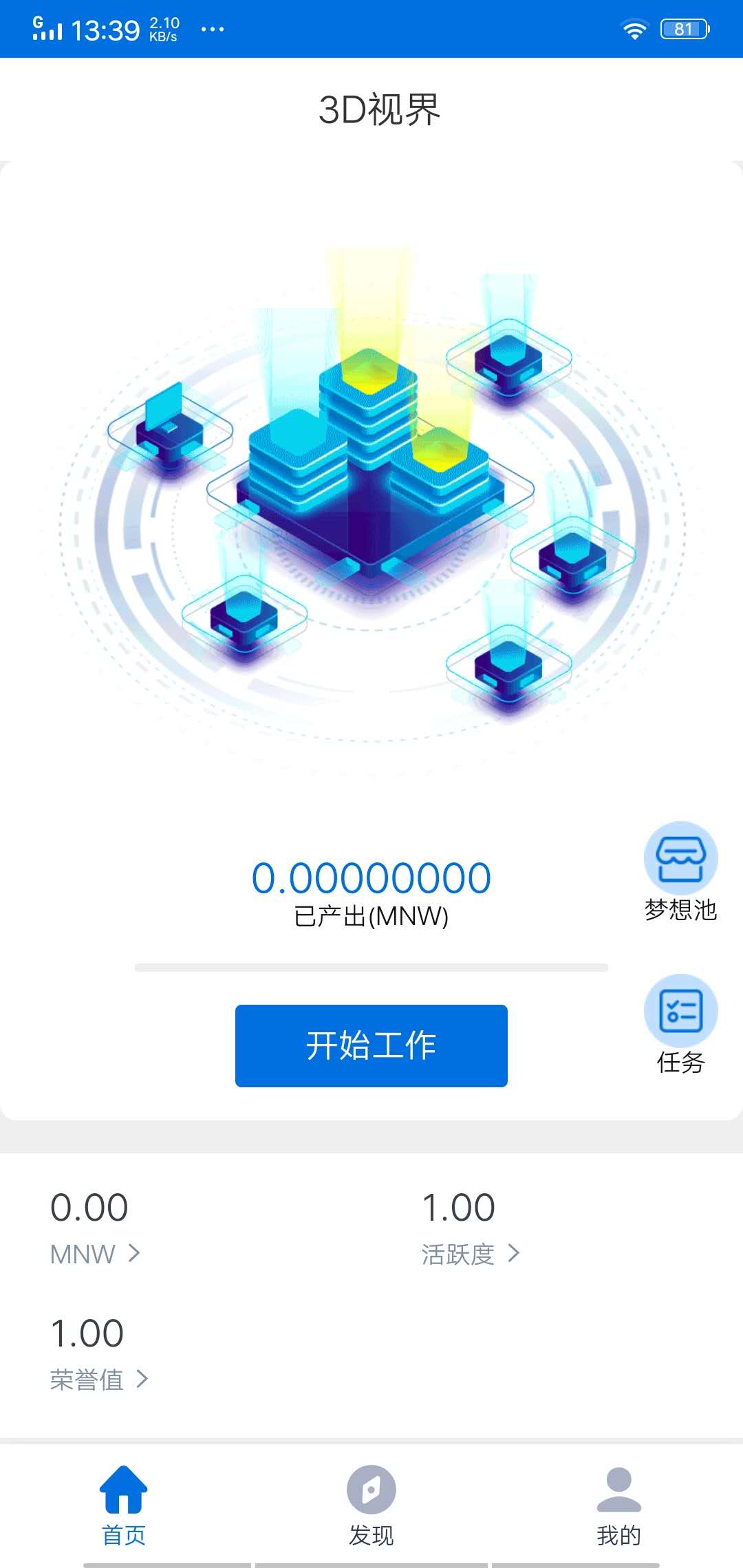Tap the battery level indicator

point(683,28)
